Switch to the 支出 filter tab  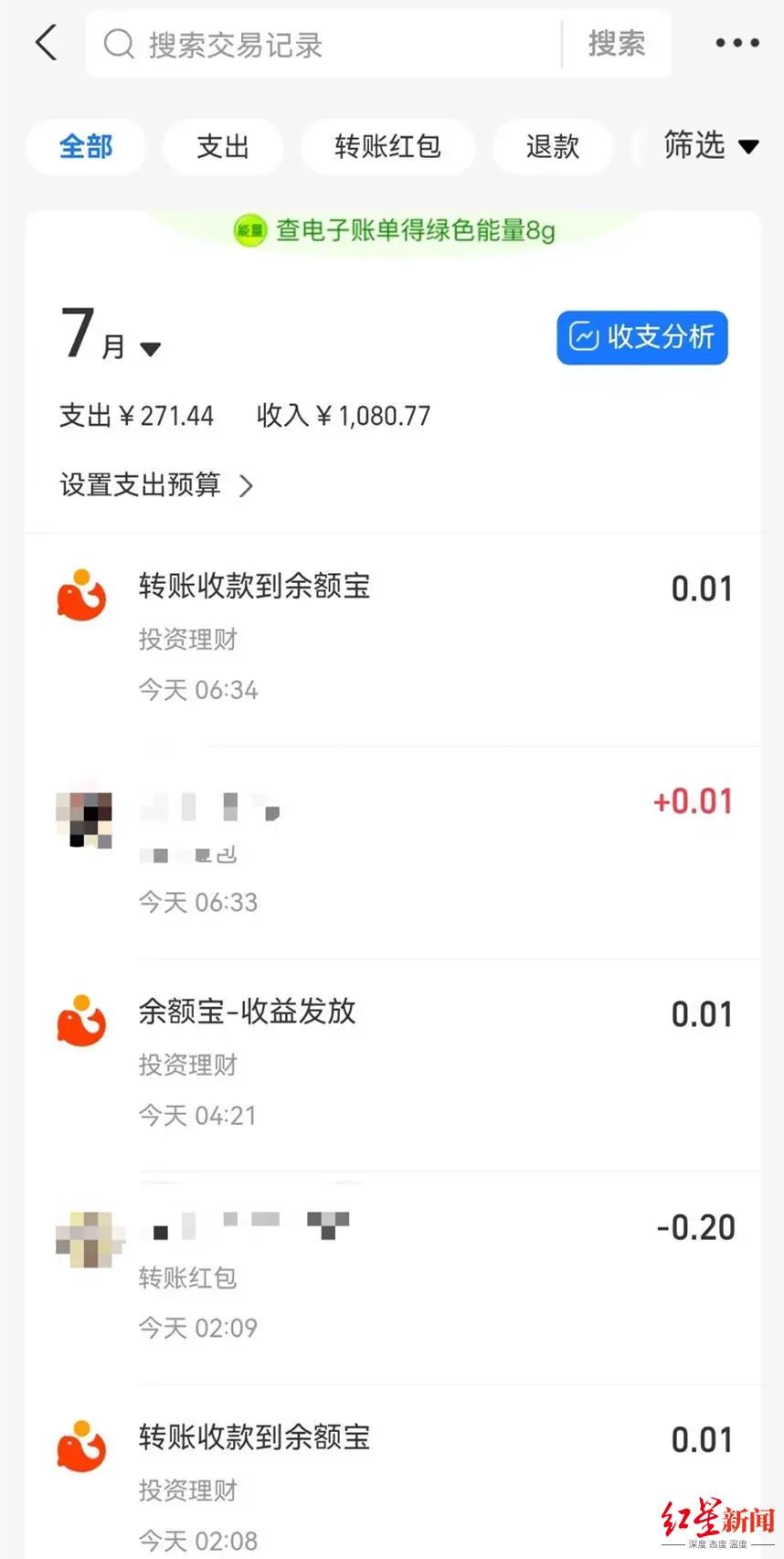pyautogui.click(x=223, y=147)
